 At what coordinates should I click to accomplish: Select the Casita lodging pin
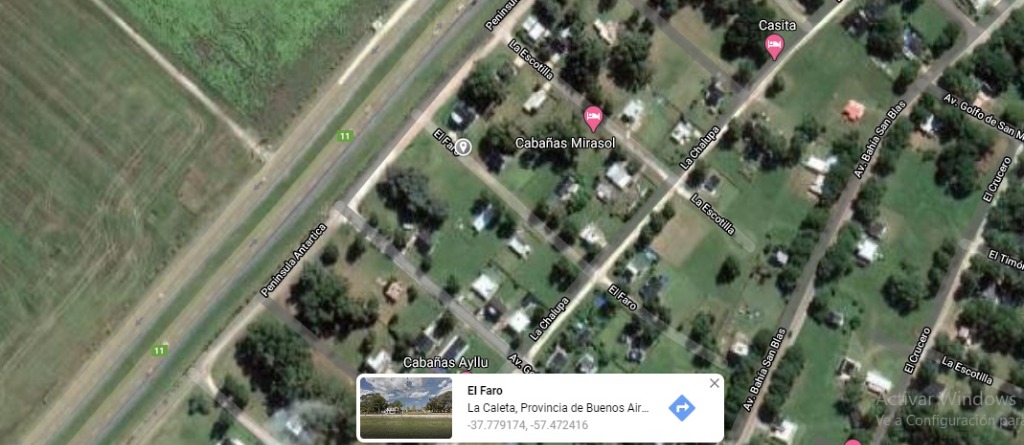[x=774, y=46]
